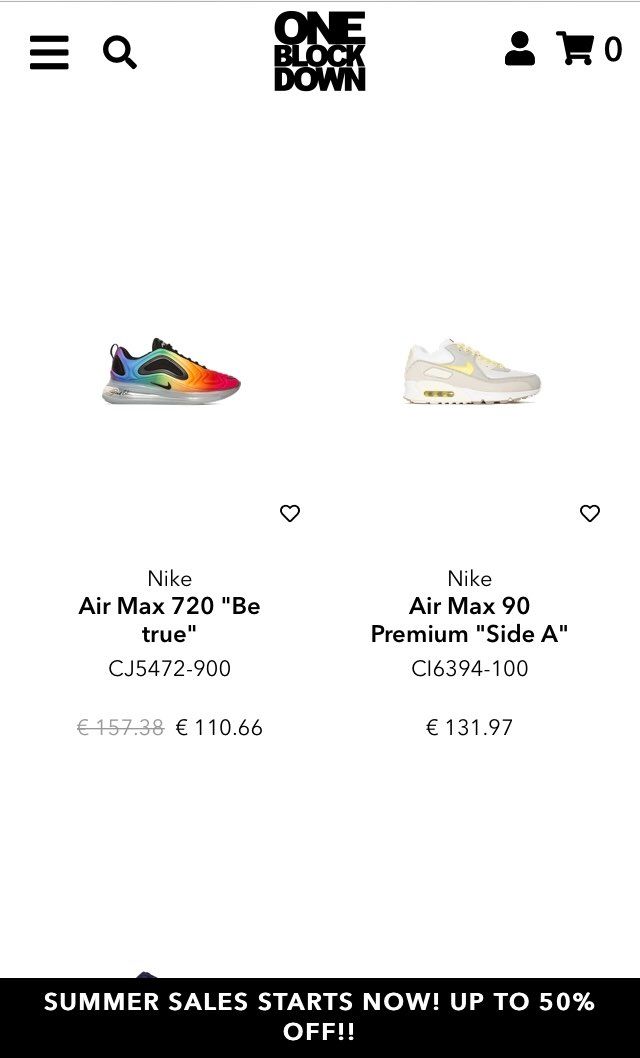Open the Air Max 720 "Be true" product
This screenshot has height=1058, width=640.
(x=169, y=619)
